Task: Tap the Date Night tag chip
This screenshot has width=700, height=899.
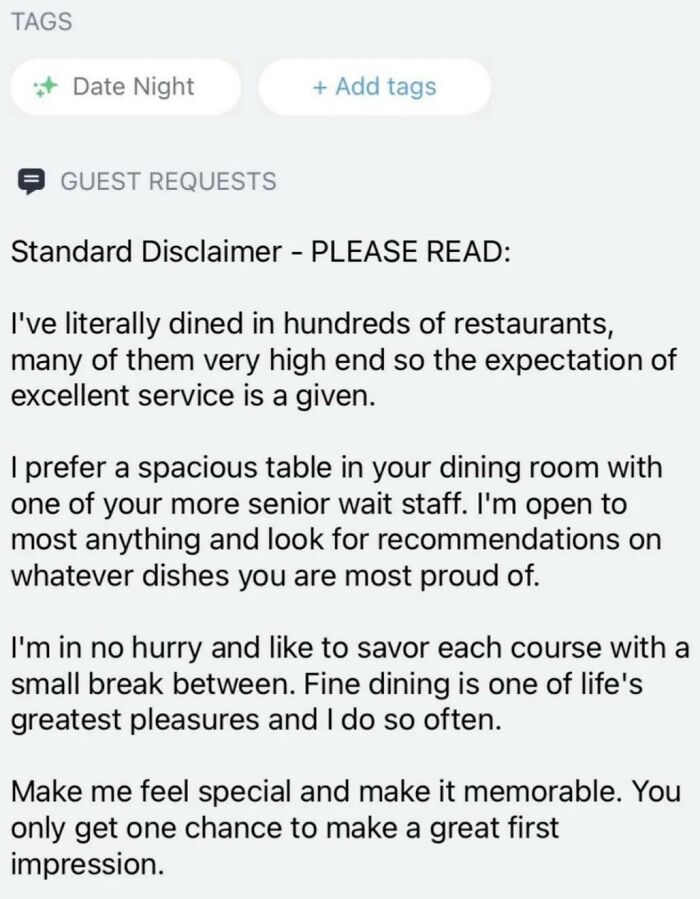Action: point(126,87)
